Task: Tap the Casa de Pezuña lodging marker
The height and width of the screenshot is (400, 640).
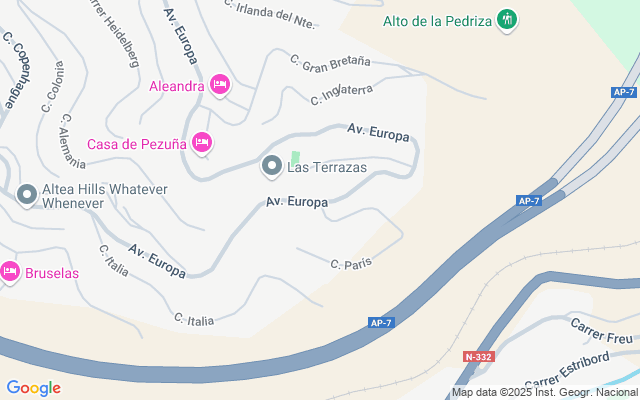Action: coord(202,144)
